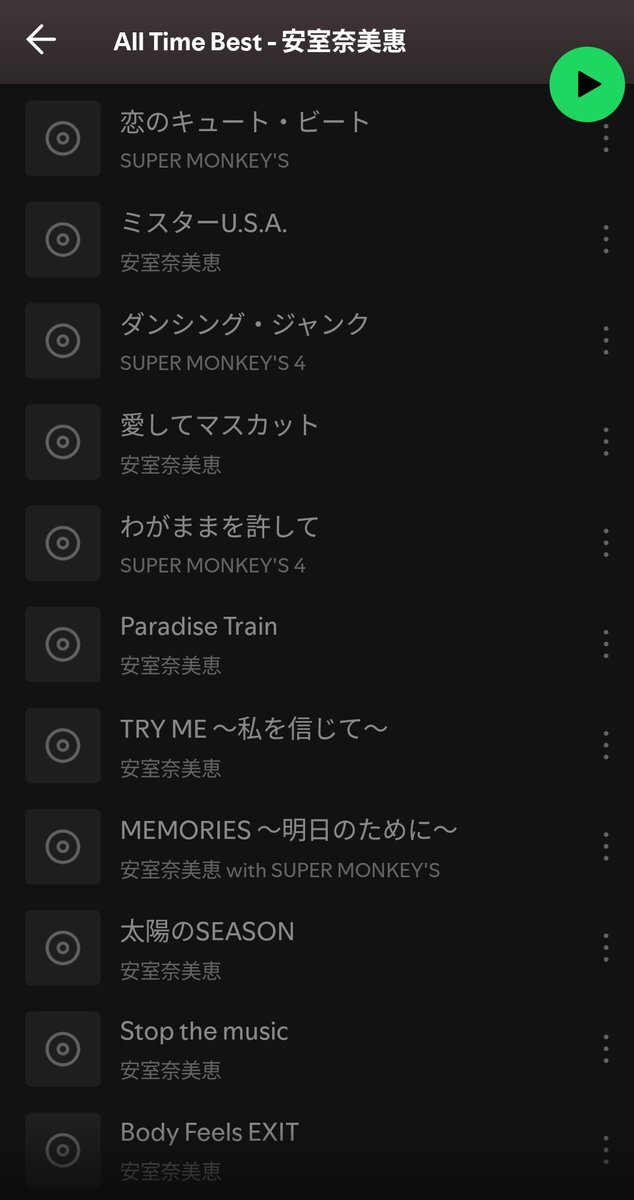Open options for ダンシング・ジャンク

click(x=606, y=340)
